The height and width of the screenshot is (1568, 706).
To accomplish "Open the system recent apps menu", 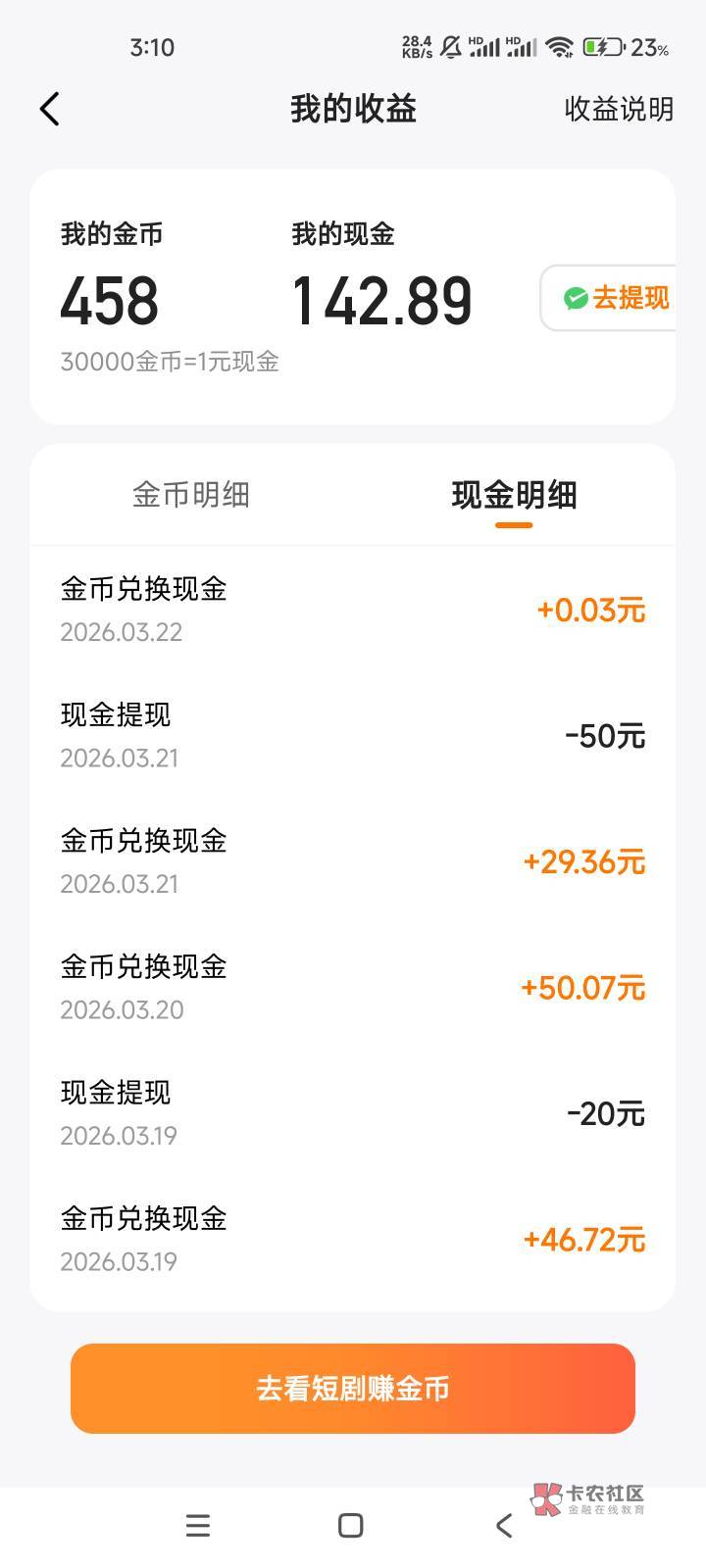I will pos(198,1525).
